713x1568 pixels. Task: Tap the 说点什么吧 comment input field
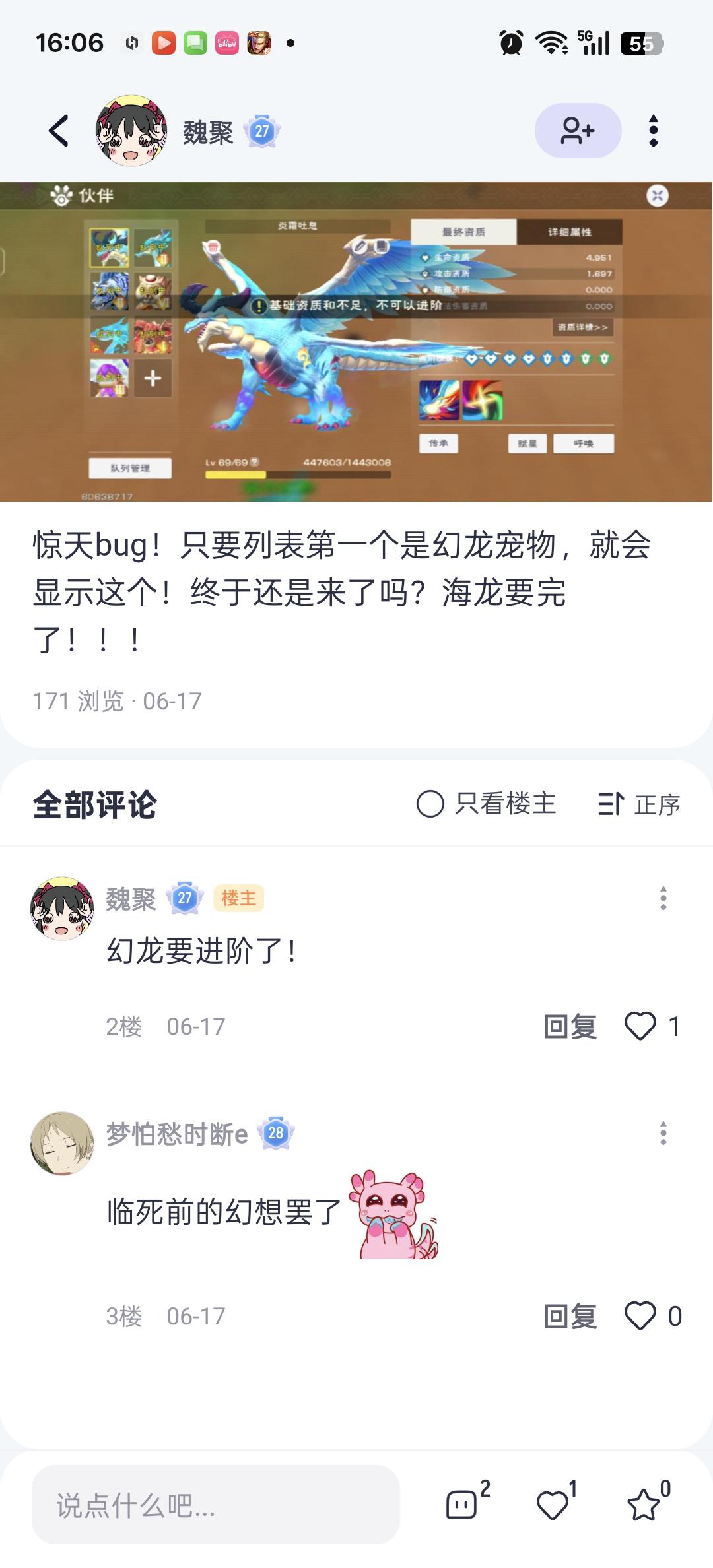point(216,1505)
